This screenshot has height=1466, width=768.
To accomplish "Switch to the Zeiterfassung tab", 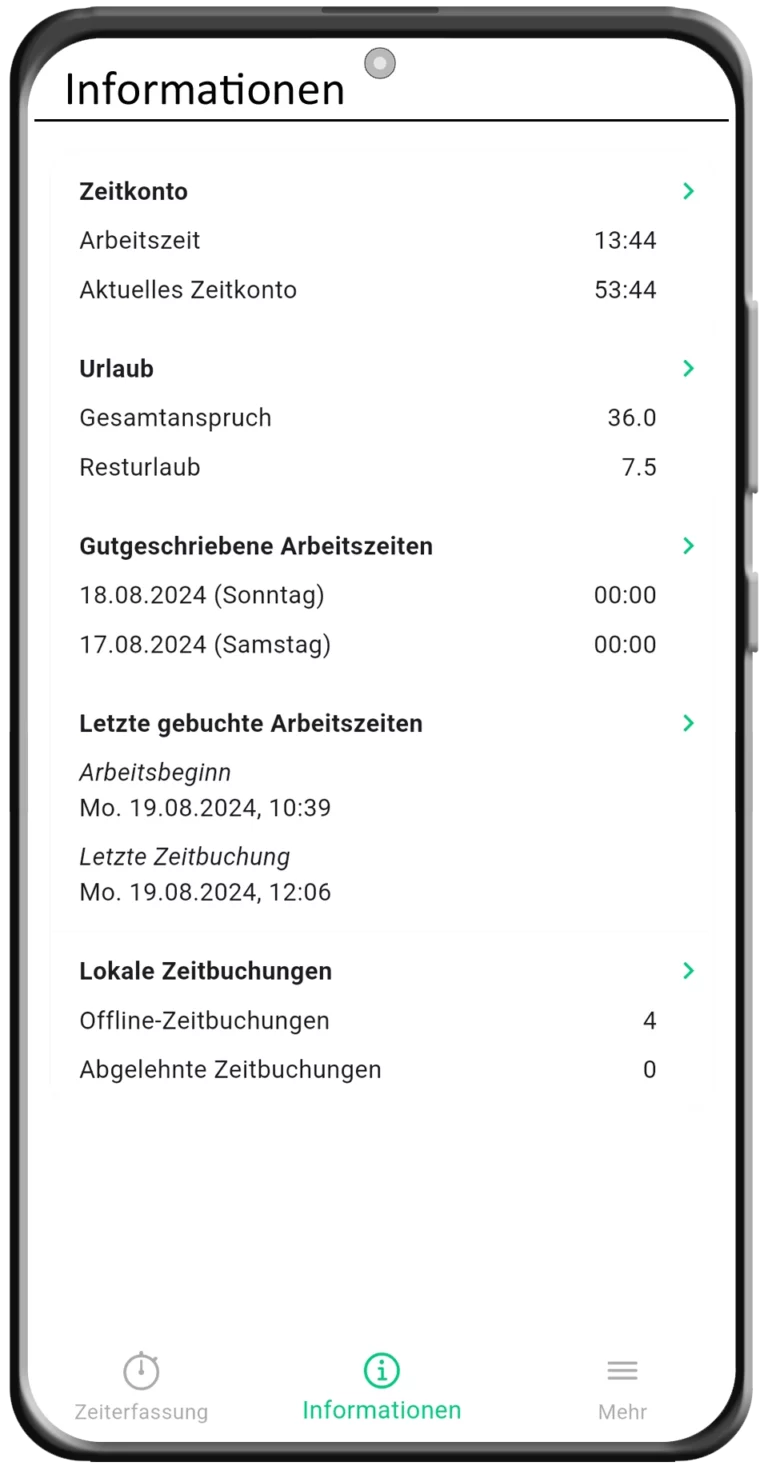I will tap(140, 1385).
